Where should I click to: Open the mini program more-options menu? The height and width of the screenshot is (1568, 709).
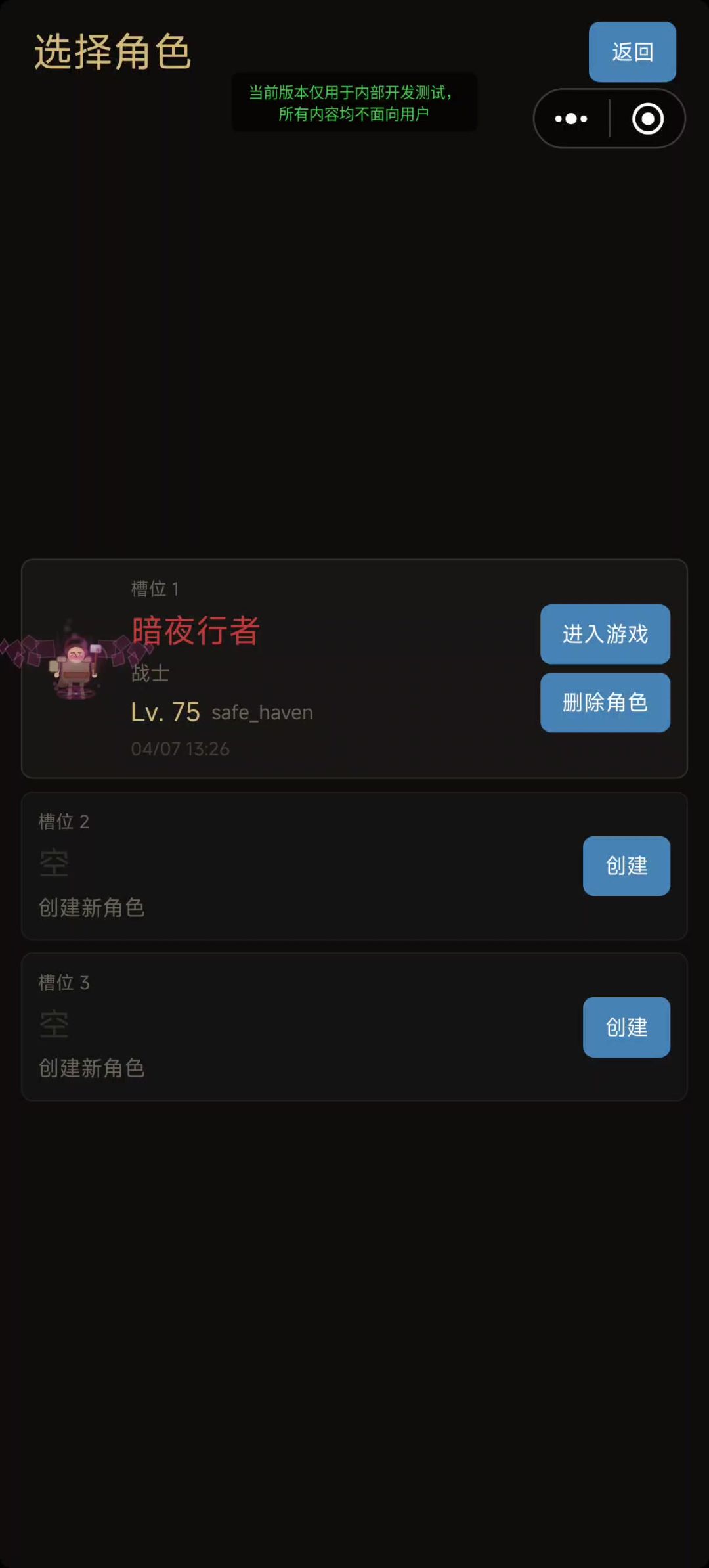(571, 119)
